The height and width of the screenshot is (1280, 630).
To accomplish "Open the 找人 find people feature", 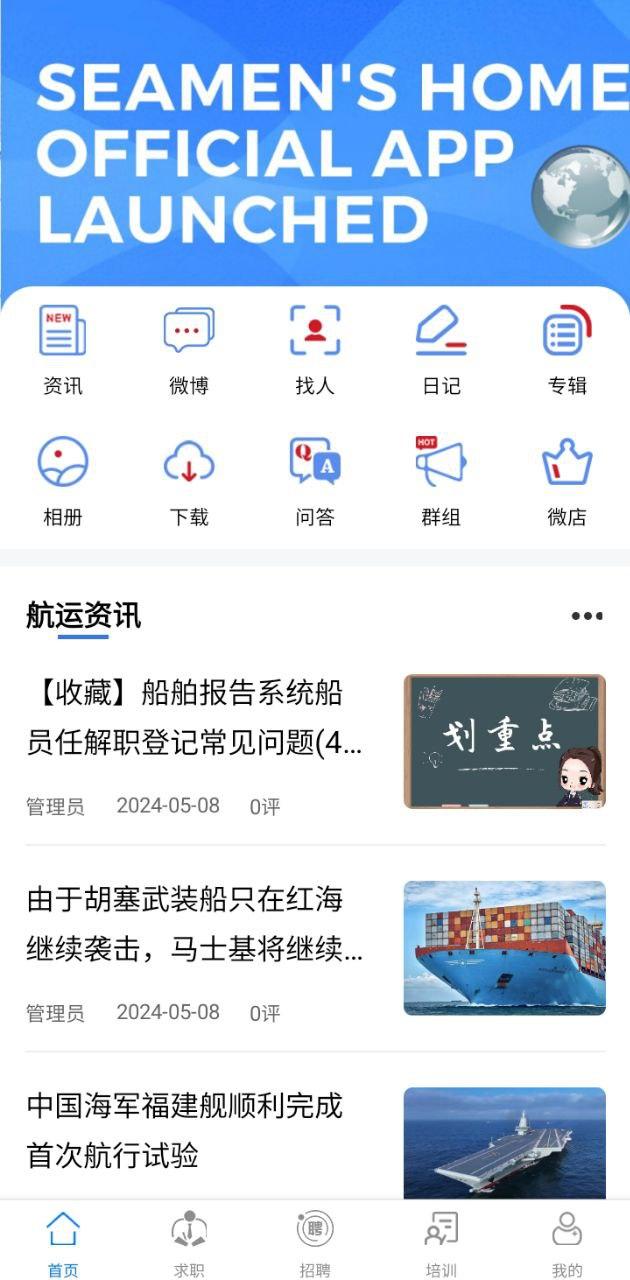I will click(315, 349).
